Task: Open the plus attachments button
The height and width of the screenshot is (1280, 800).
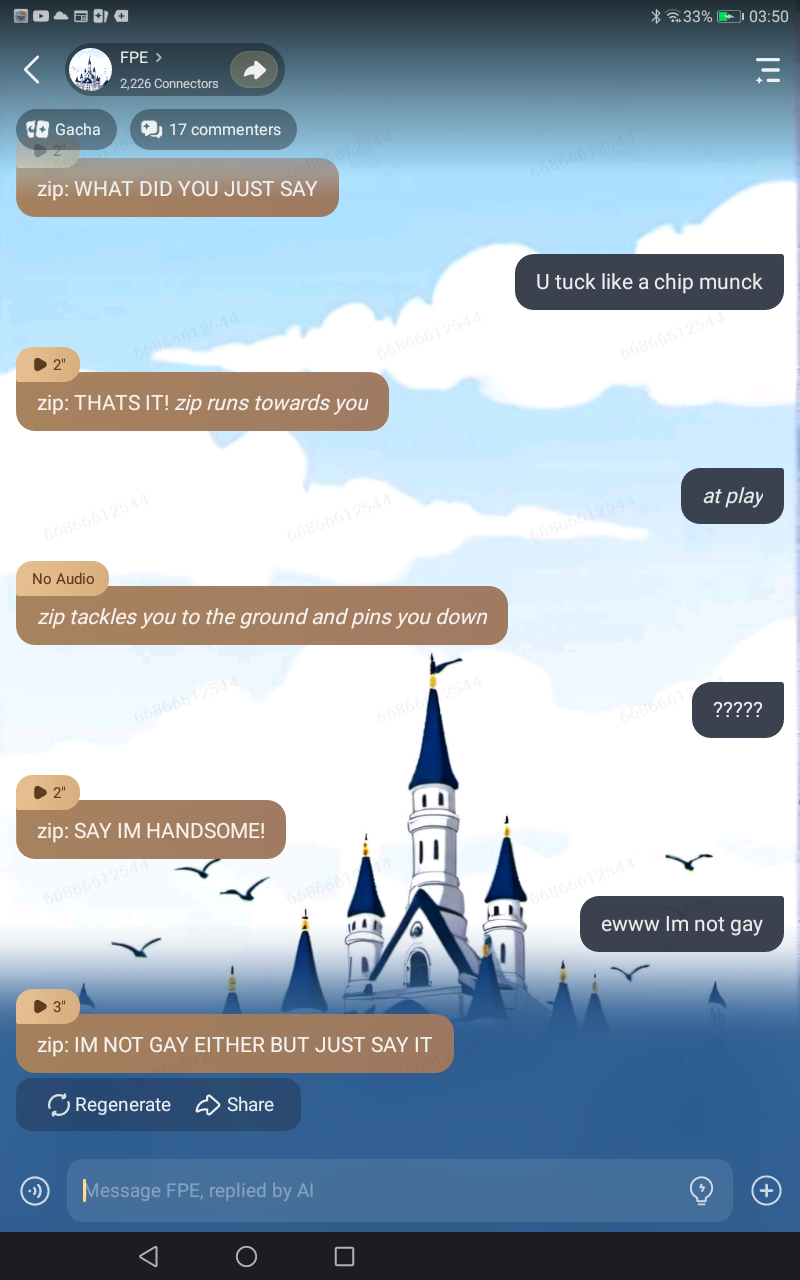Action: pyautogui.click(x=766, y=1190)
